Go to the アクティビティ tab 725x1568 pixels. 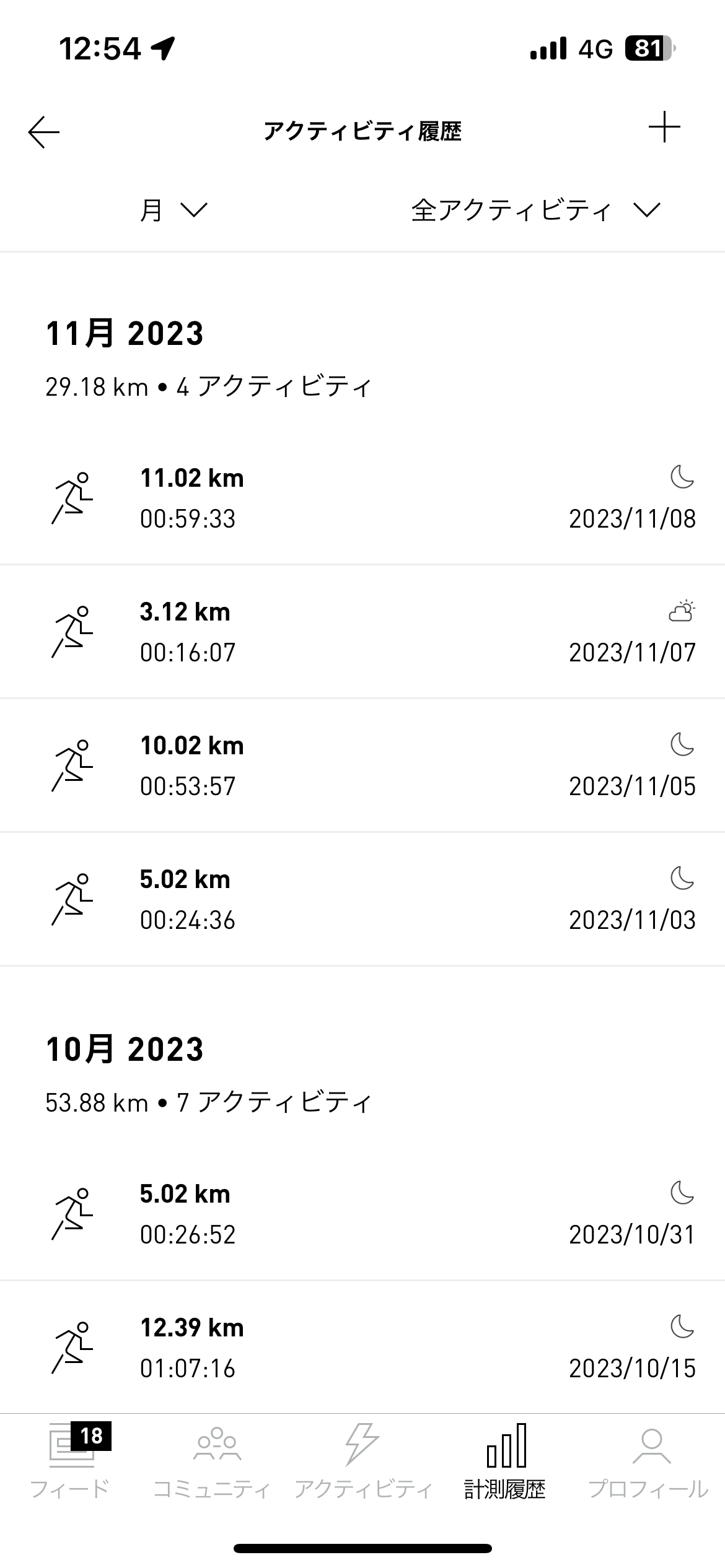point(362,1460)
